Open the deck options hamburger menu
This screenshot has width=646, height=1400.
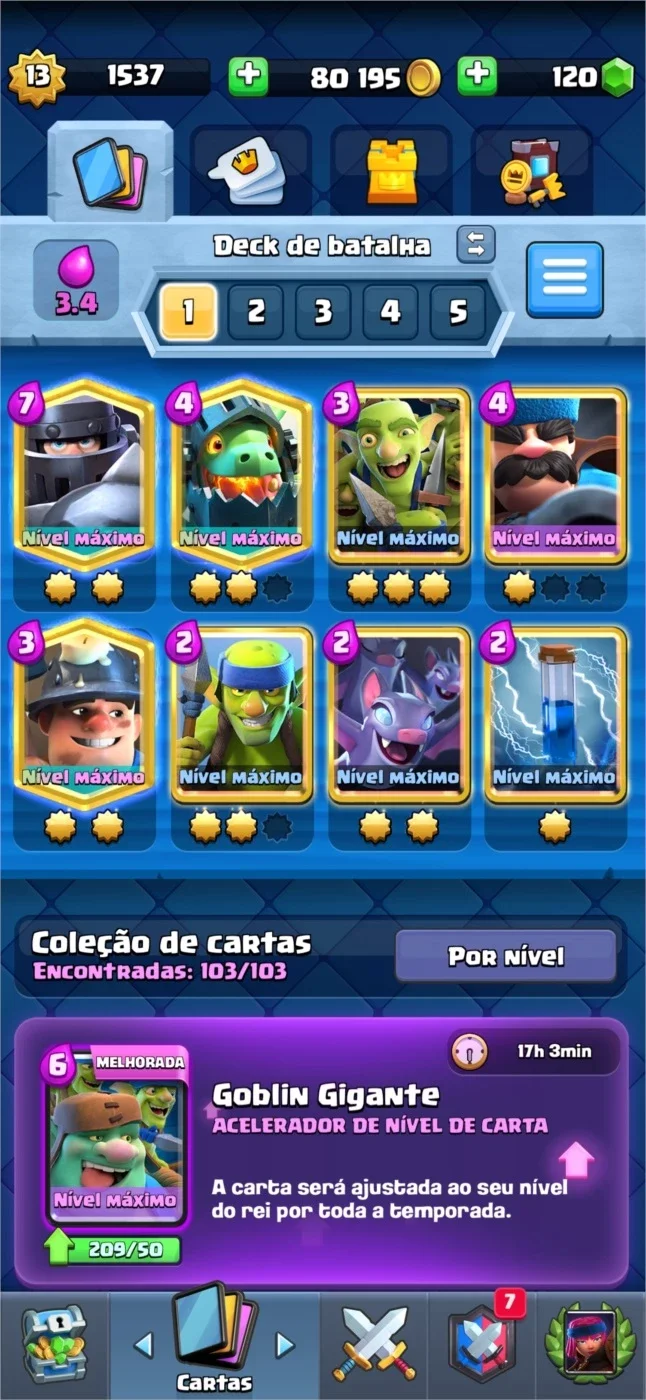coord(565,280)
